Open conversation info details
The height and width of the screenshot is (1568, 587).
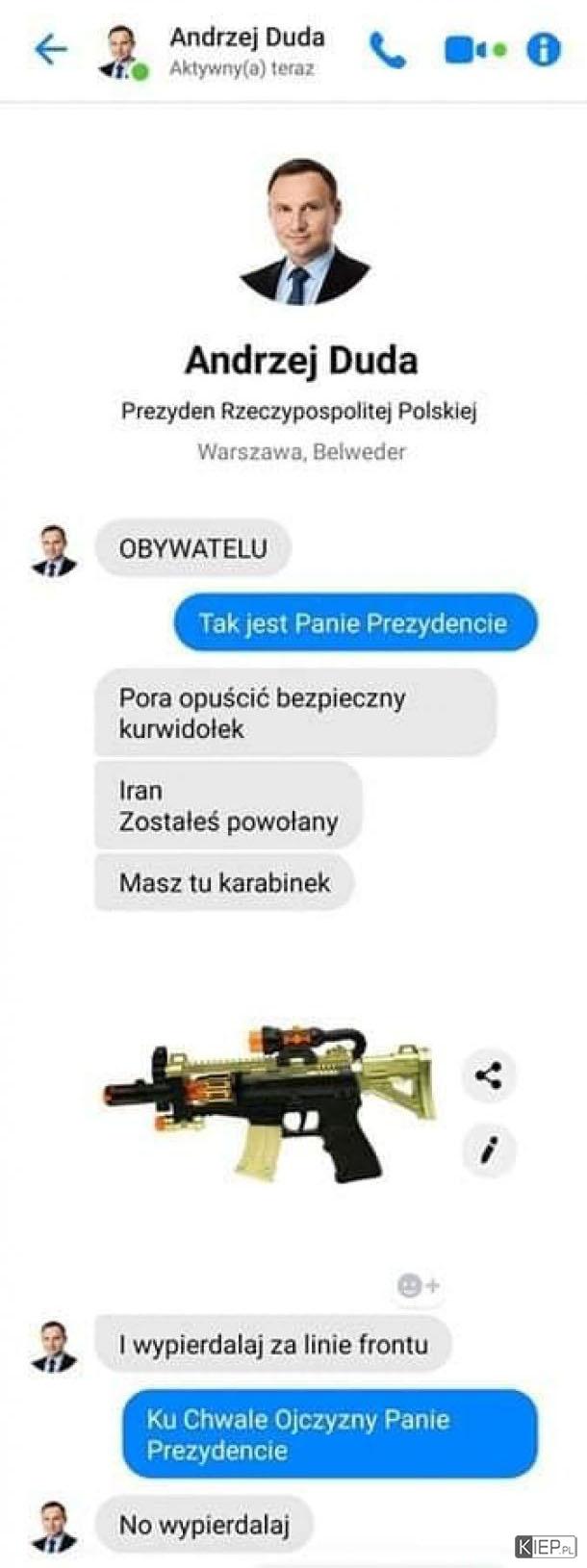pyautogui.click(x=543, y=49)
